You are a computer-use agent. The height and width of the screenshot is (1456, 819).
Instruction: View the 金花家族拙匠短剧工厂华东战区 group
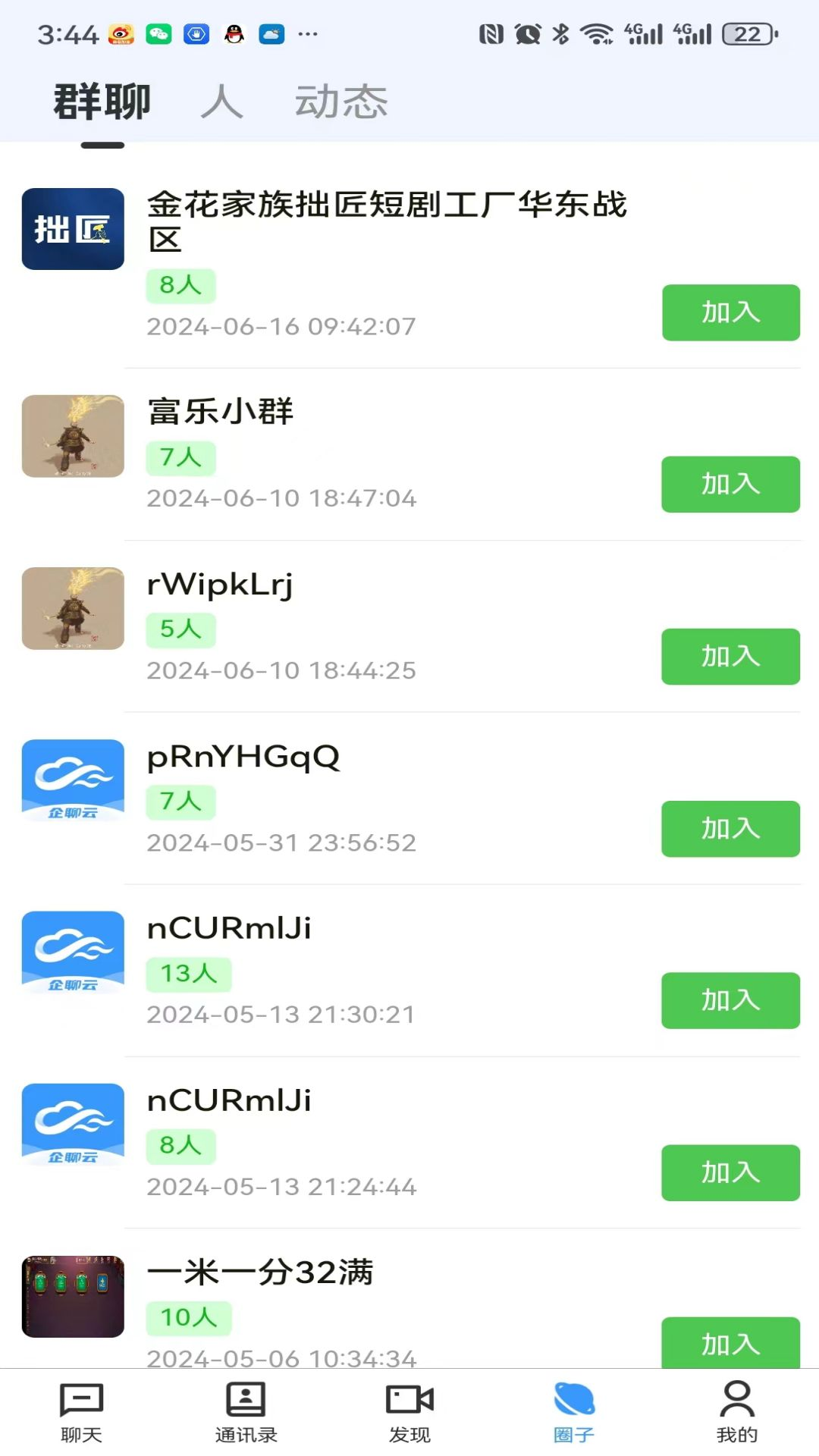(387, 221)
